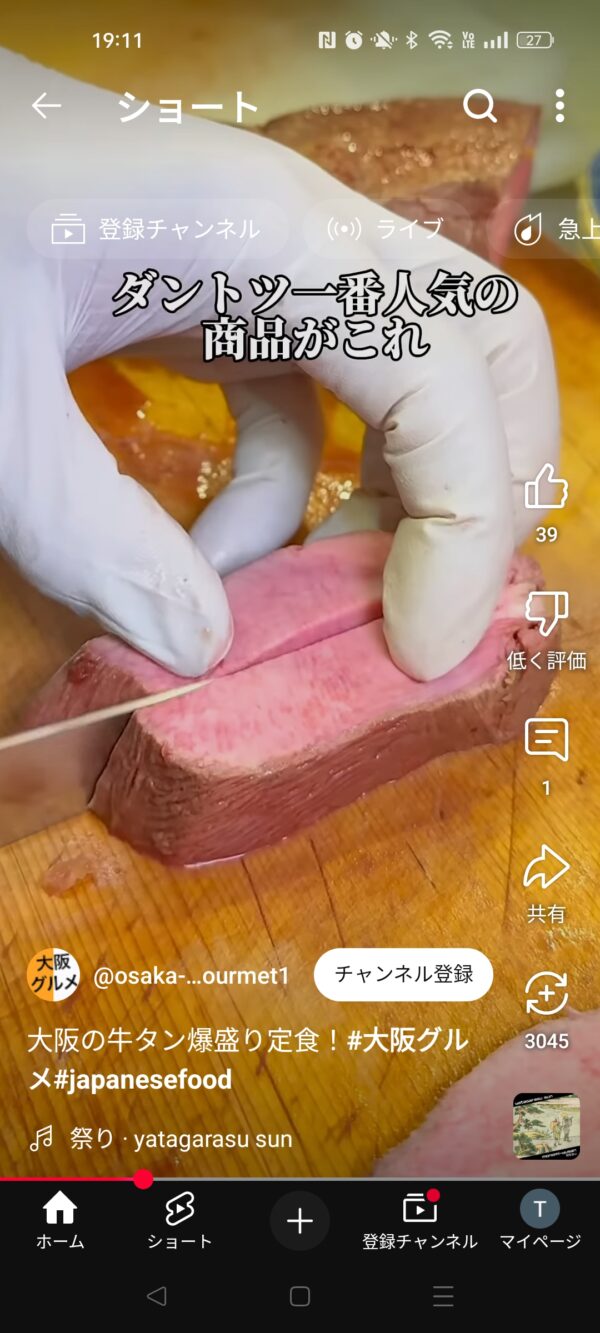Open the three-dot overflow menu

pos(559,106)
